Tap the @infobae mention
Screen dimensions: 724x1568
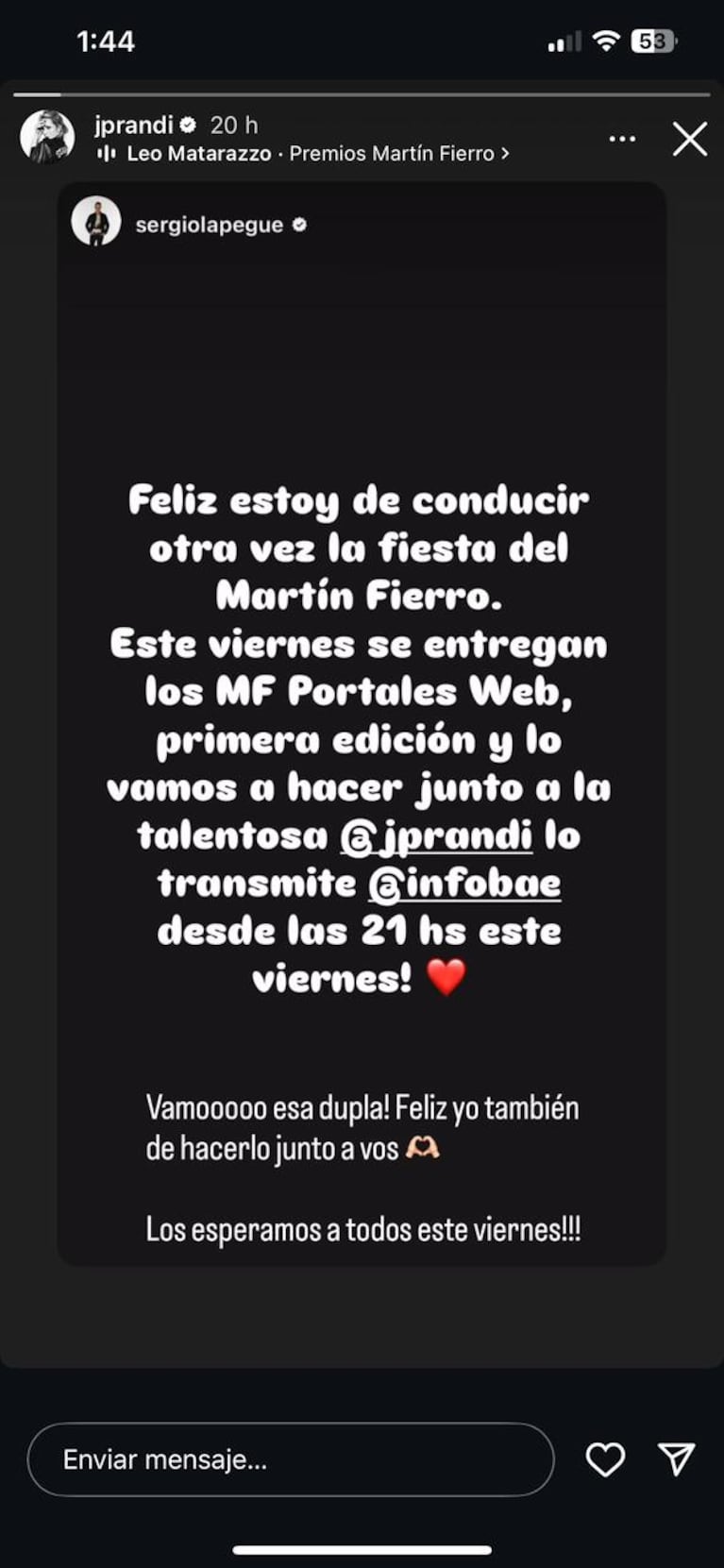[464, 885]
